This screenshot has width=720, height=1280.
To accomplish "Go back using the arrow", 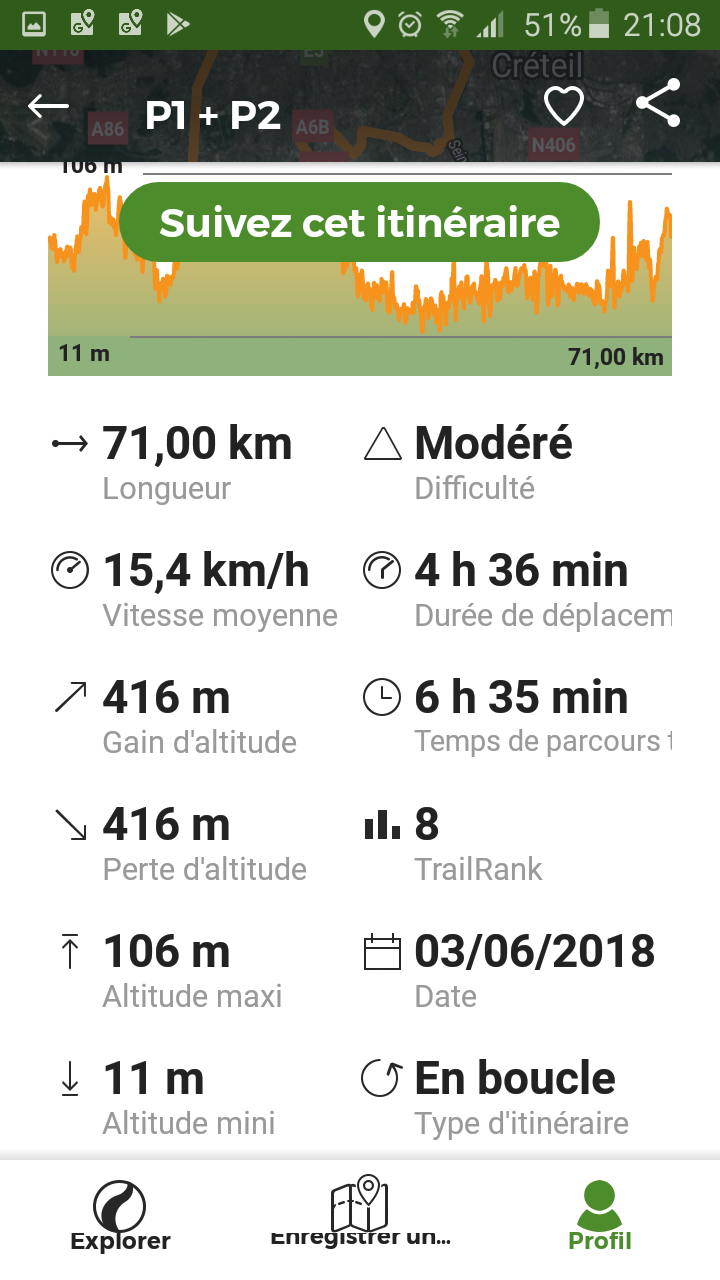I will coord(48,106).
